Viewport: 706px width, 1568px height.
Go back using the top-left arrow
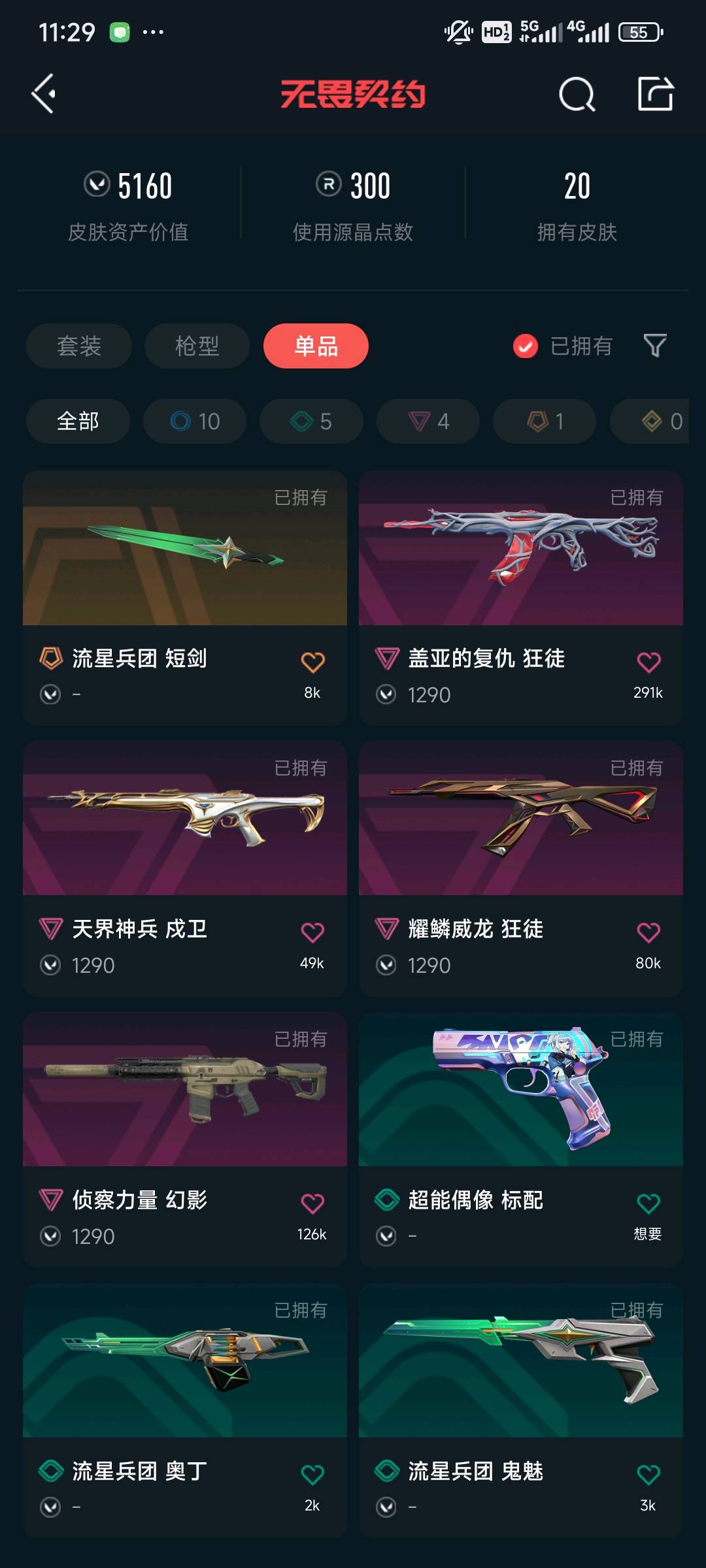(x=43, y=94)
